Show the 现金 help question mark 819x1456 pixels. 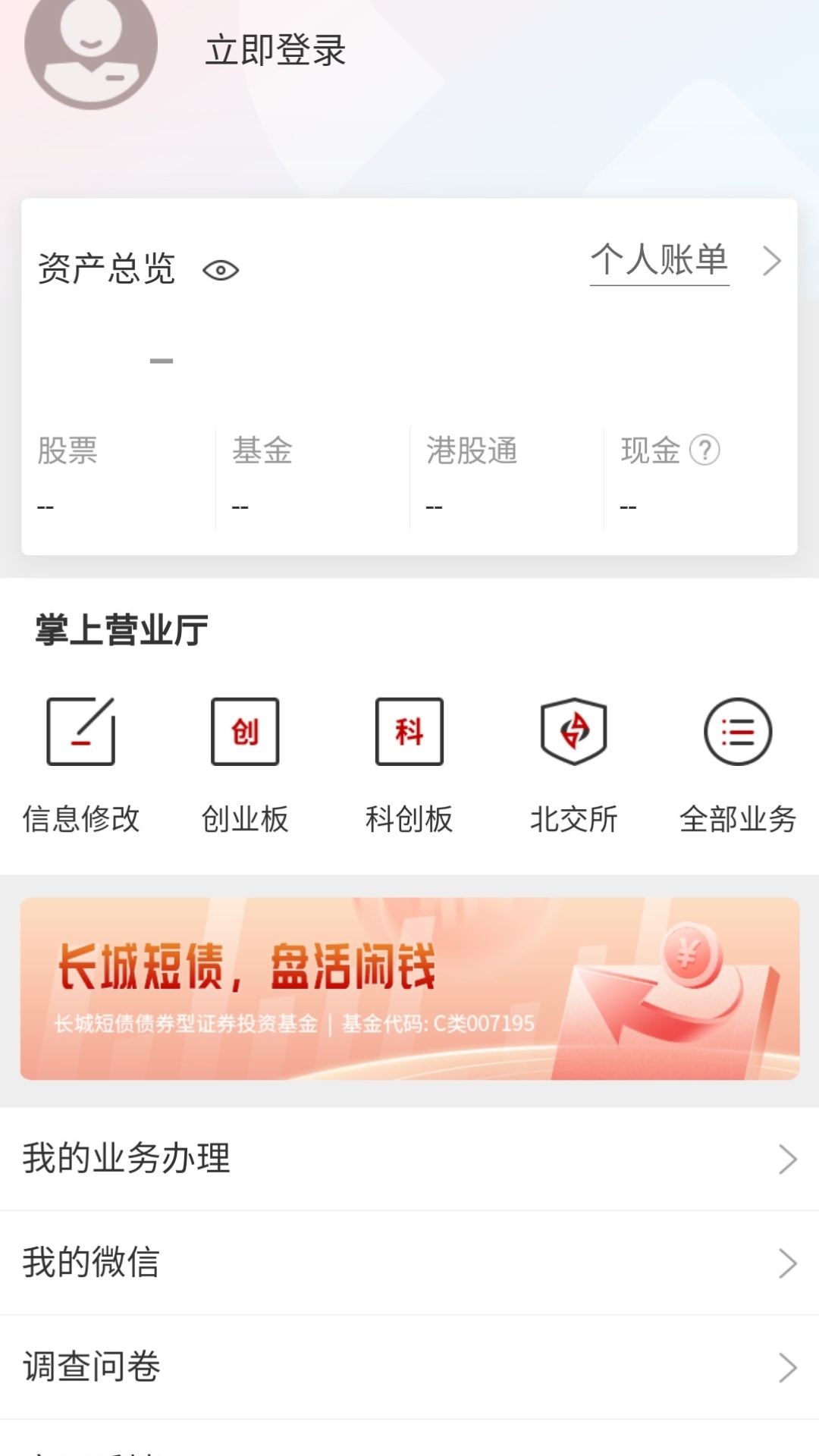[704, 450]
